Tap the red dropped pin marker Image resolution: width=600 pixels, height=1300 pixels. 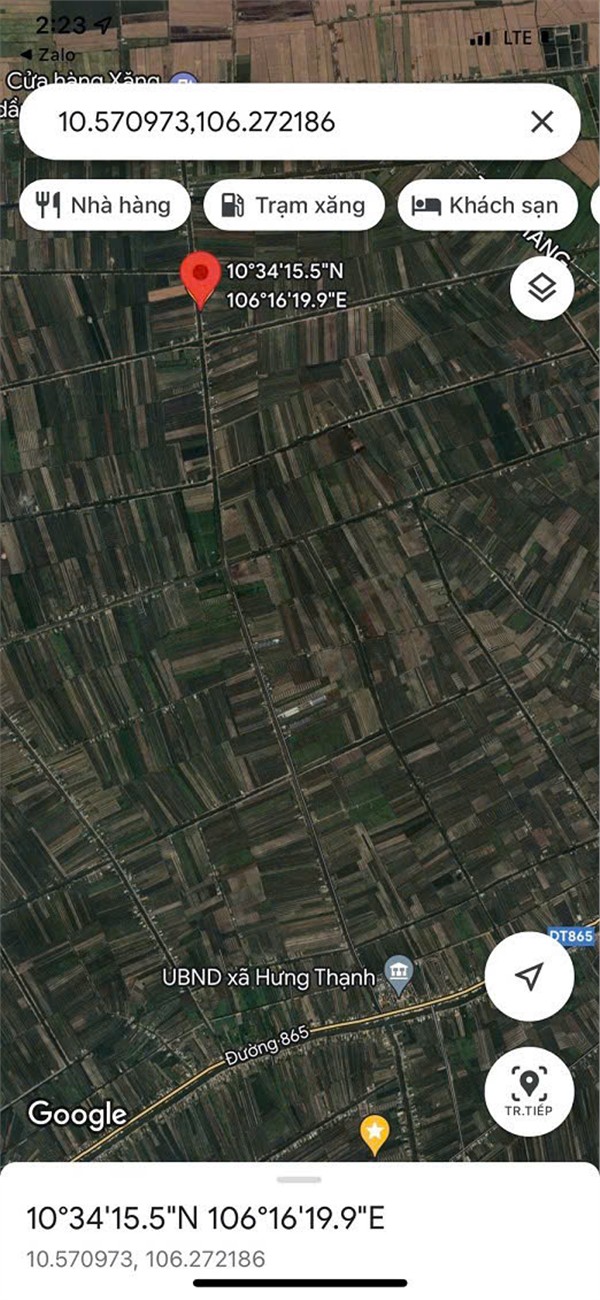click(201, 277)
